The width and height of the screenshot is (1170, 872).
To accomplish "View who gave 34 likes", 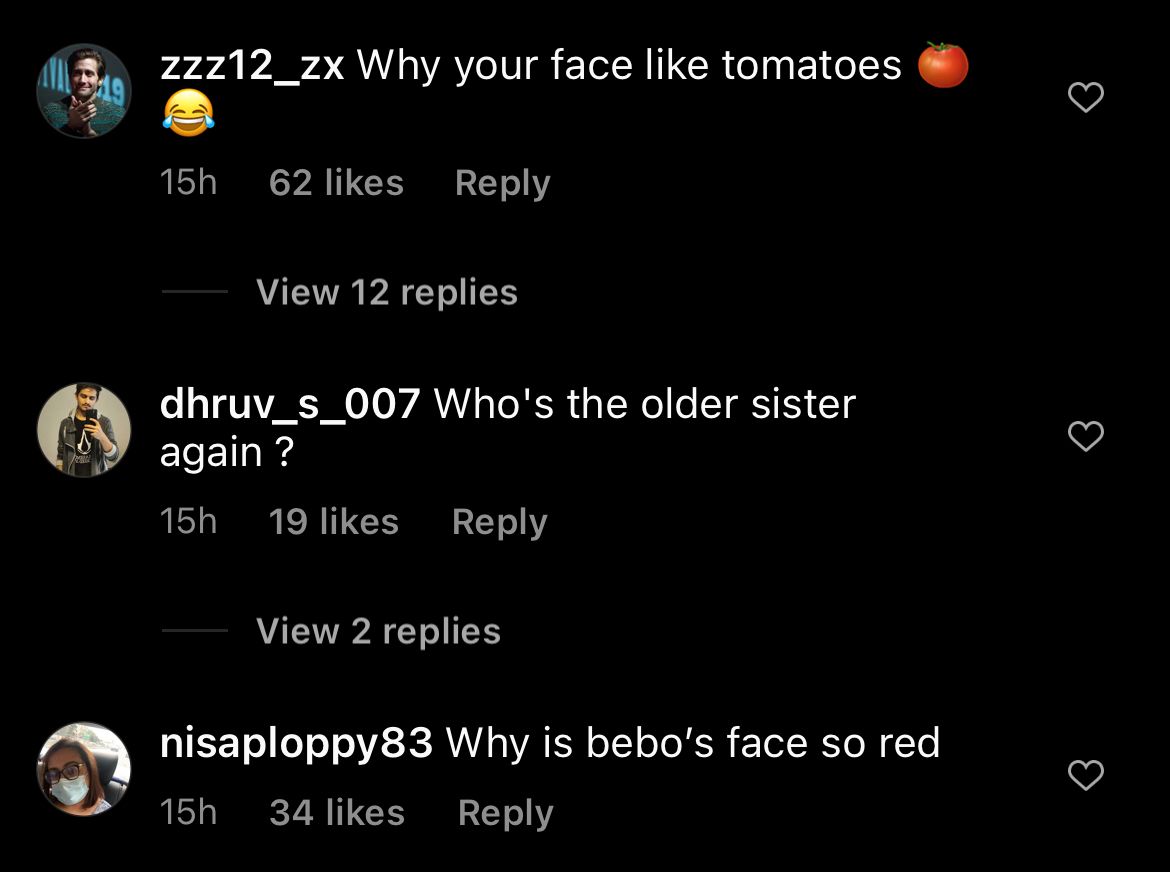I will tap(337, 813).
